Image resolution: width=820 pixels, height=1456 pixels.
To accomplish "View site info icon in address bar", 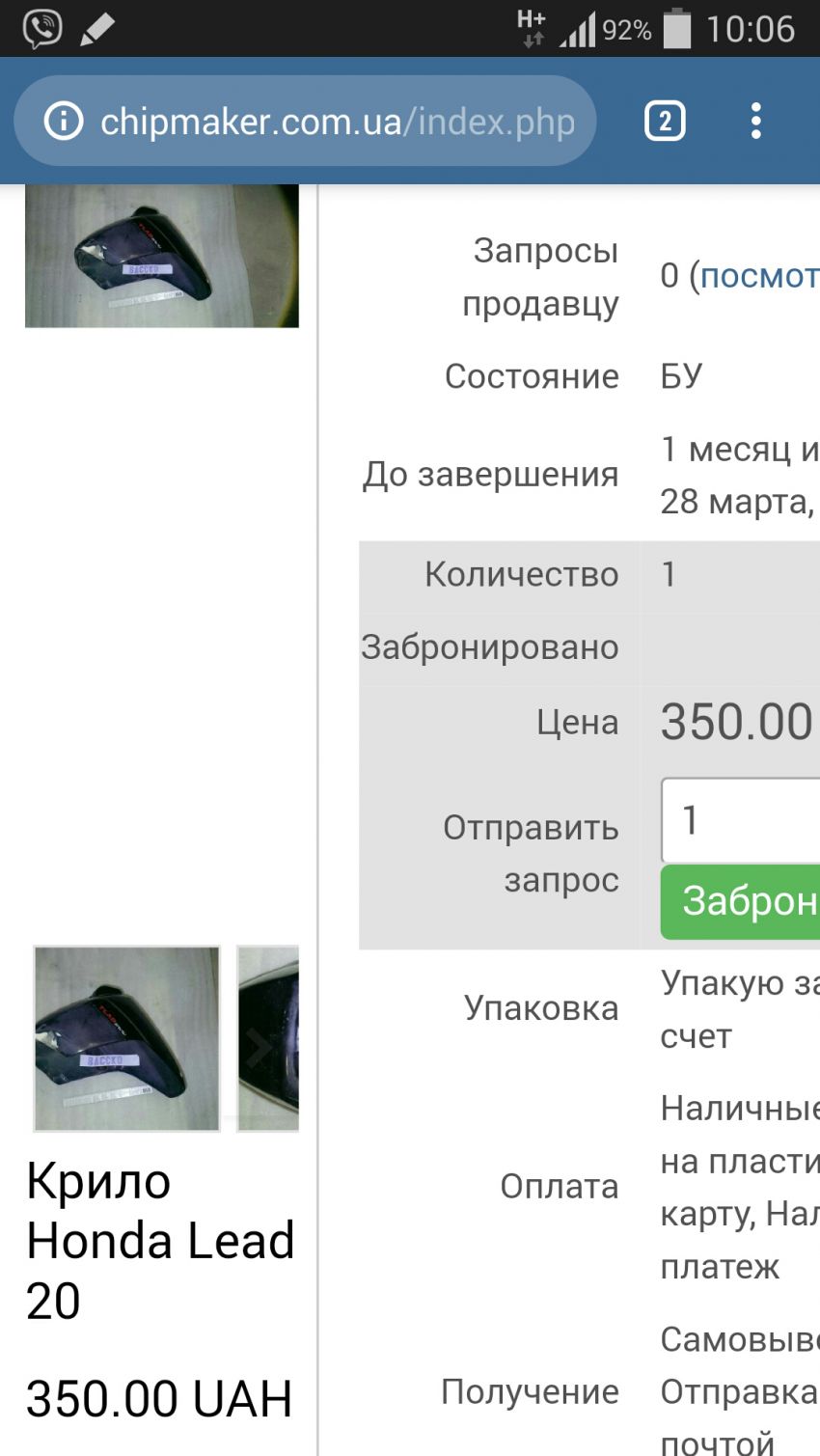I will click(65, 122).
